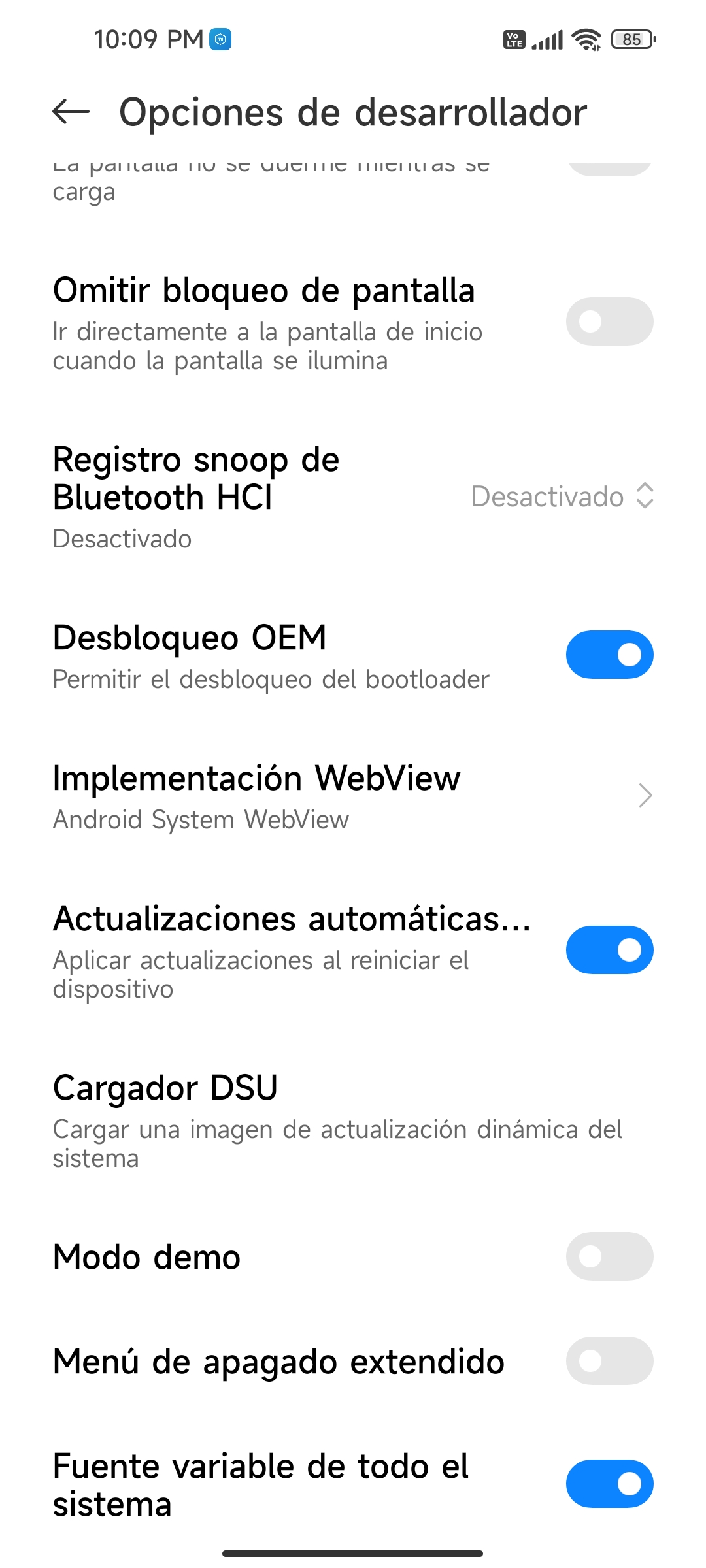Viewport: 706px width, 1568px height.
Task: Open Registro snoop de Bluetooth HCI dropdown
Action: 562,497
